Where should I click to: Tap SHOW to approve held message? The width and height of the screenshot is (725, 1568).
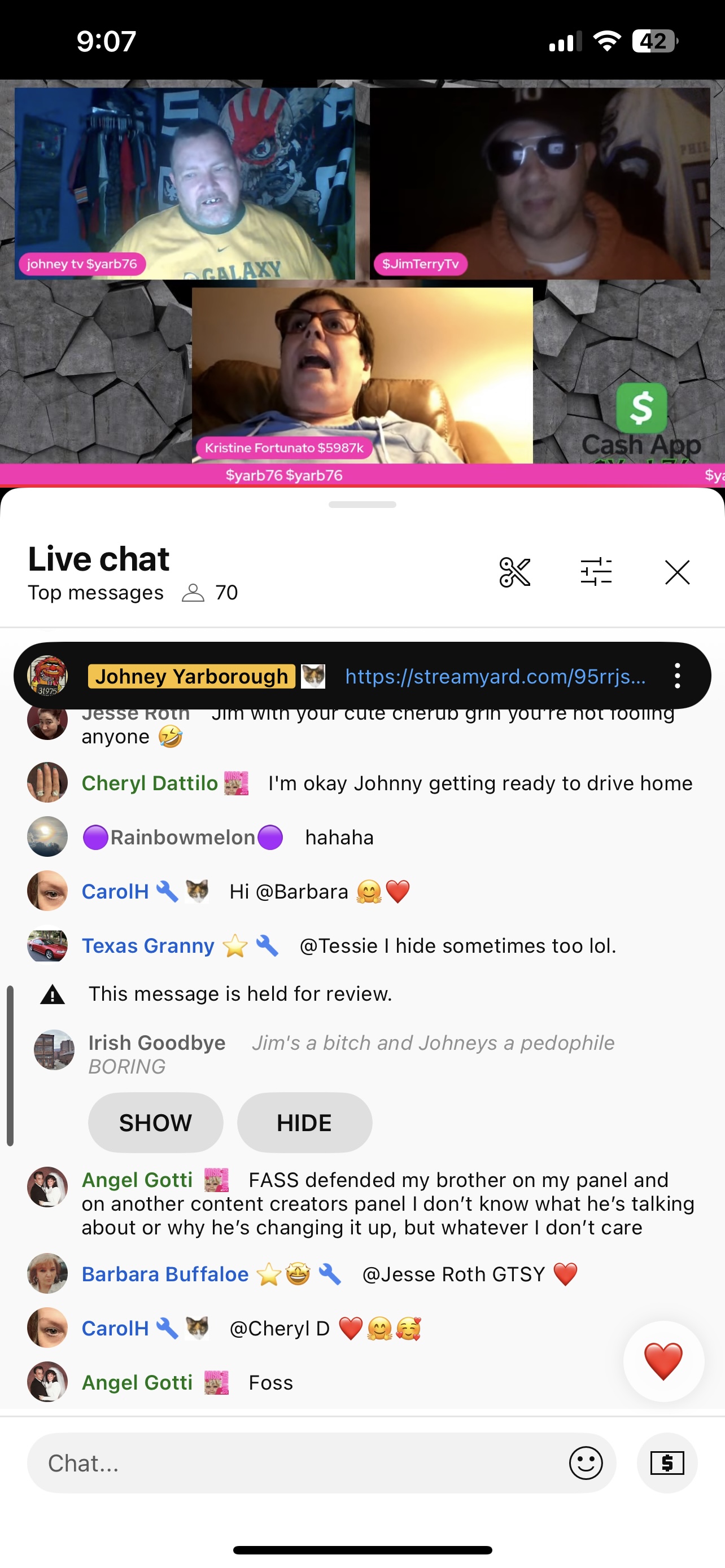click(155, 1123)
